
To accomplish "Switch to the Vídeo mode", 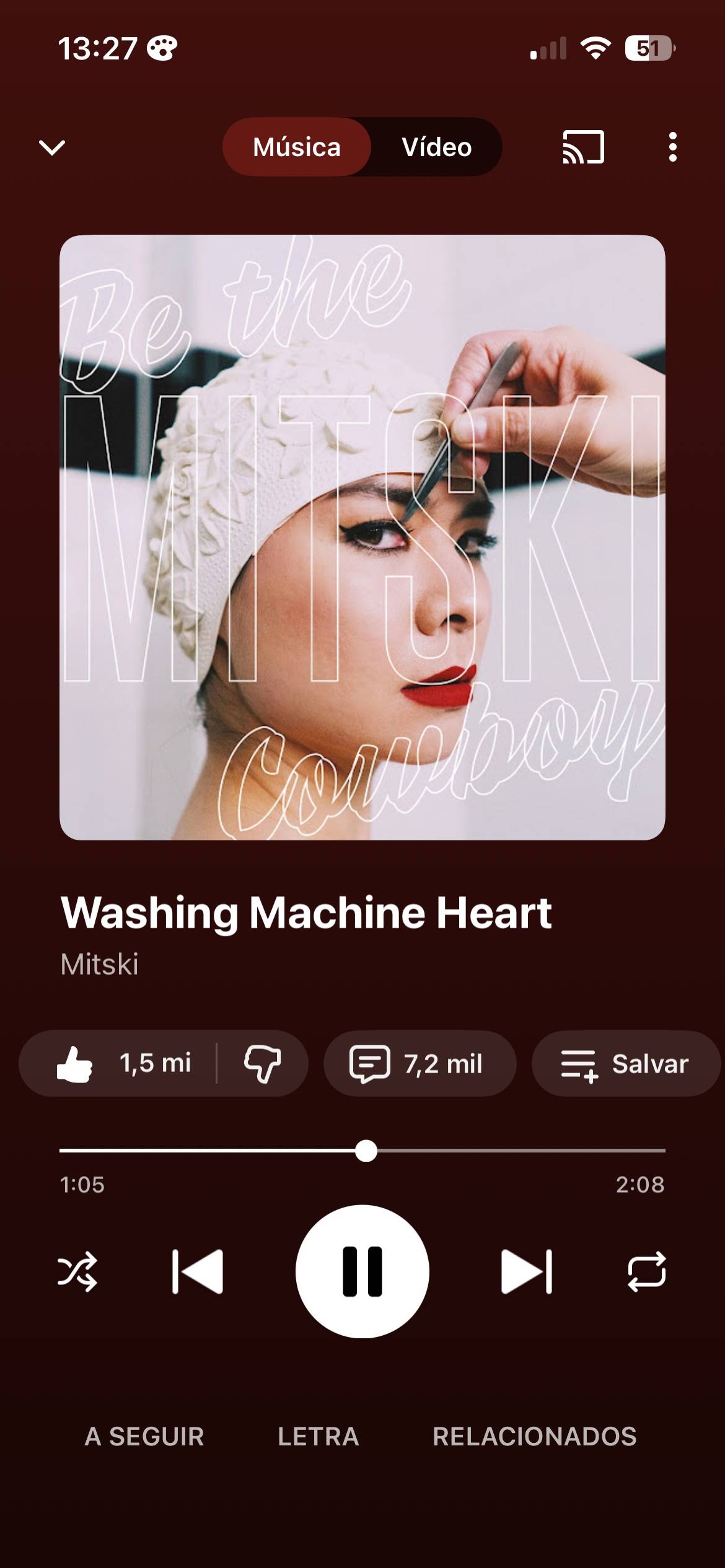I will tap(436, 147).
